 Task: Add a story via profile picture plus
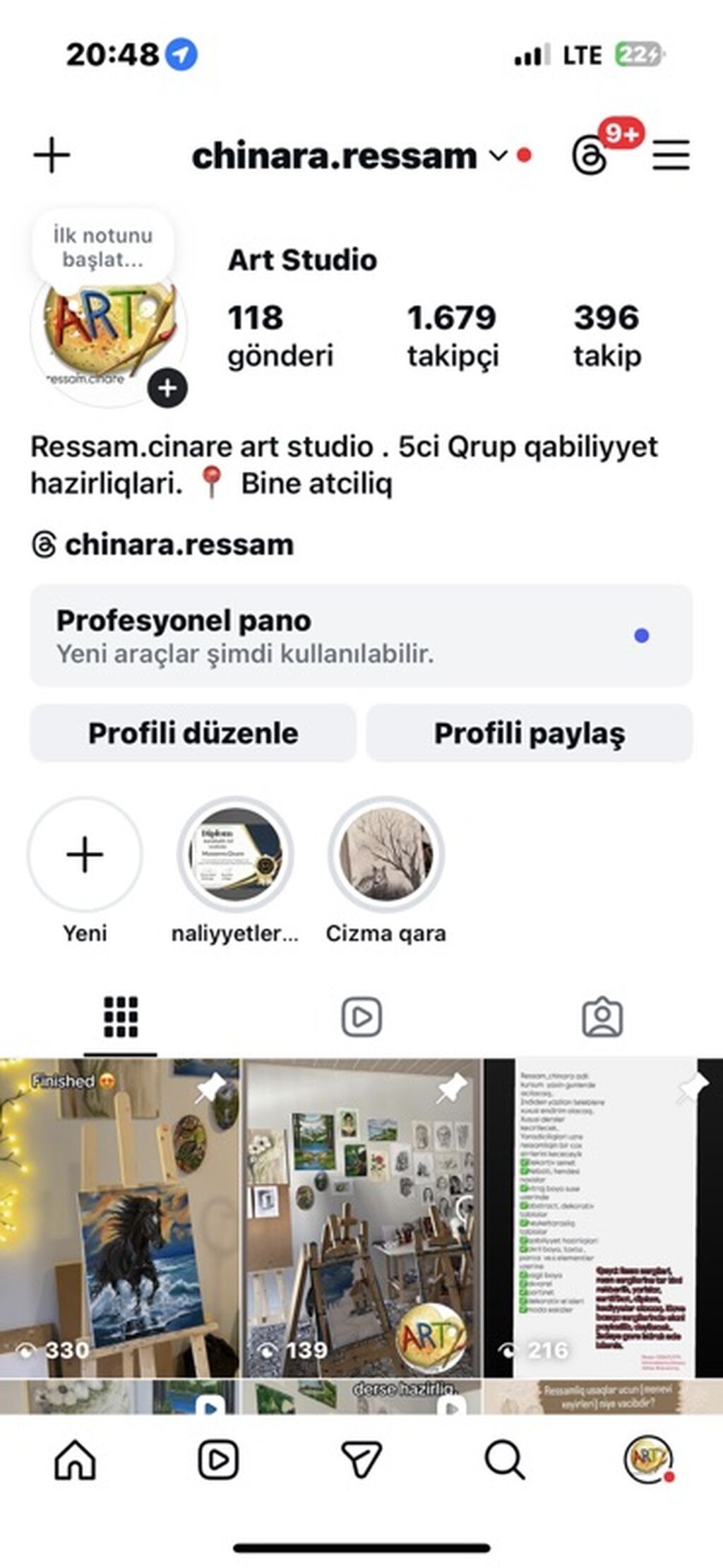[167, 388]
